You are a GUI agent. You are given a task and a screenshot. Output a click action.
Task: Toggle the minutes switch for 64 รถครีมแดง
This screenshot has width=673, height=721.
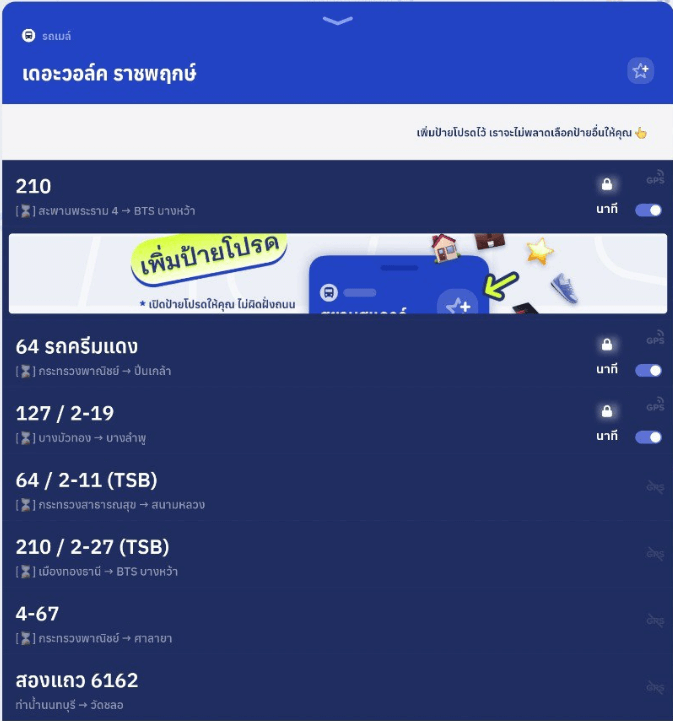click(x=648, y=370)
